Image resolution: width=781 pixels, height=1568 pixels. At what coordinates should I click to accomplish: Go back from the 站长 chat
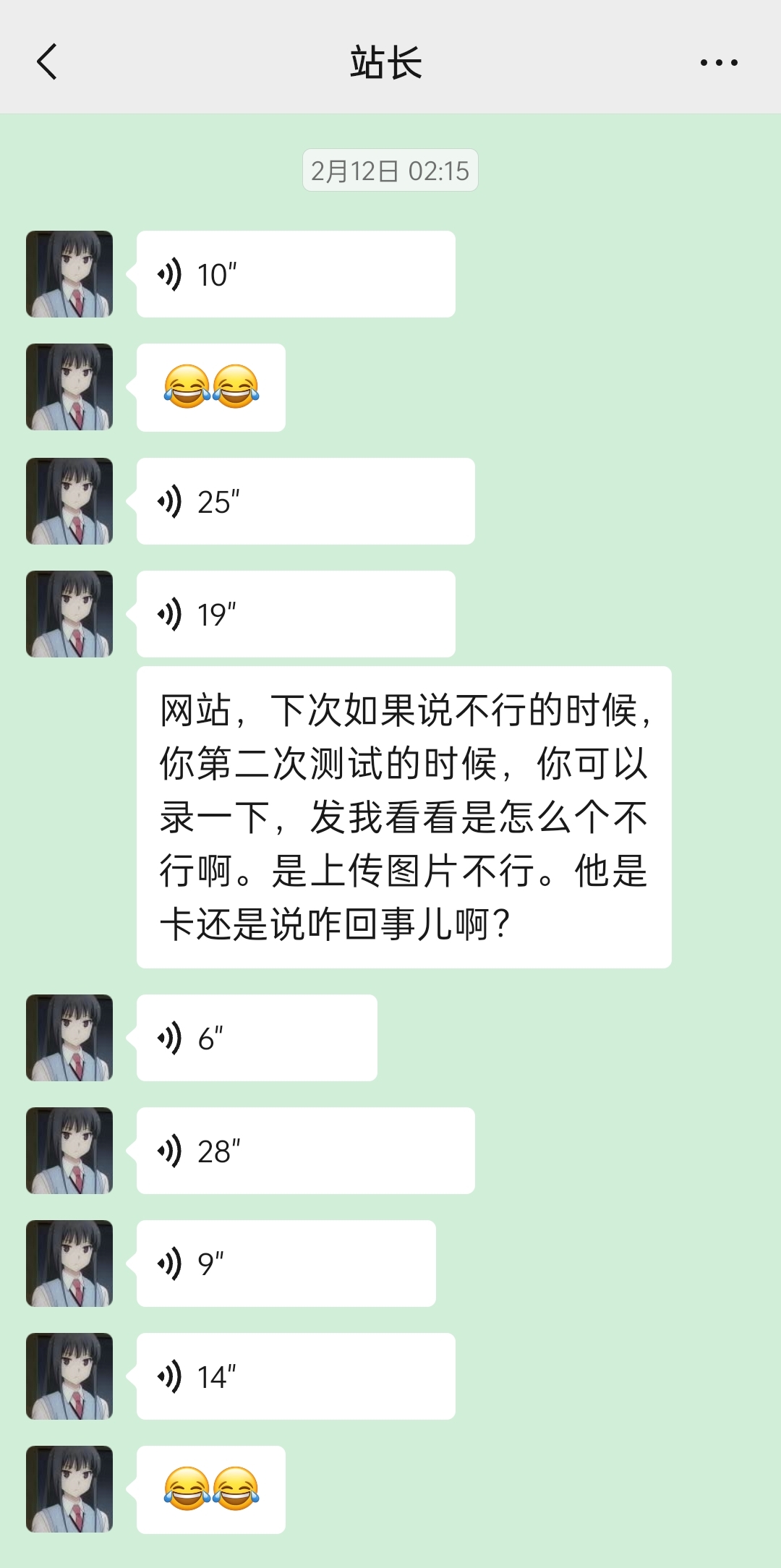pos(47,62)
